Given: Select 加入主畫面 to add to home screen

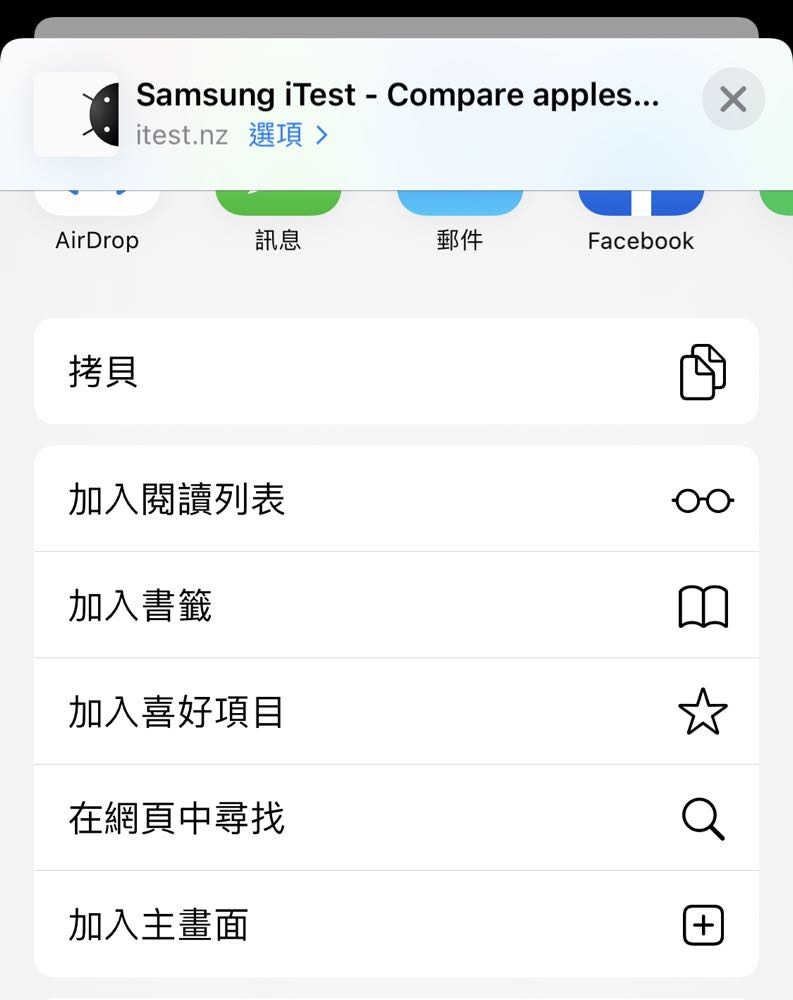Looking at the screenshot, I should click(x=396, y=925).
